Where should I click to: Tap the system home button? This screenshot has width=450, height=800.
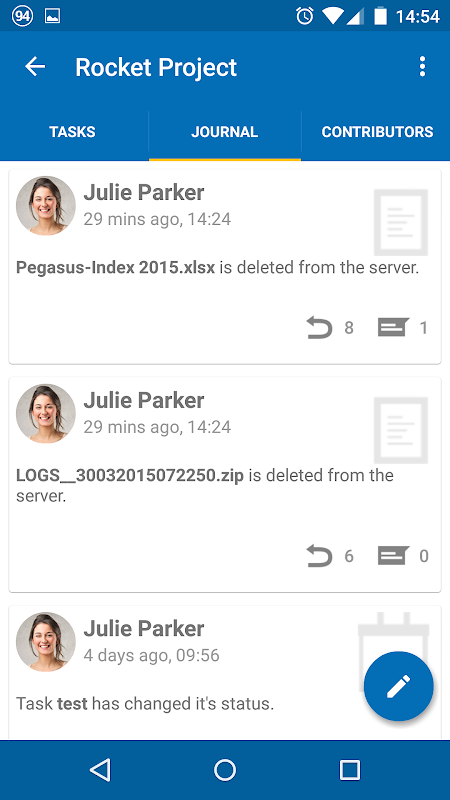(225, 770)
